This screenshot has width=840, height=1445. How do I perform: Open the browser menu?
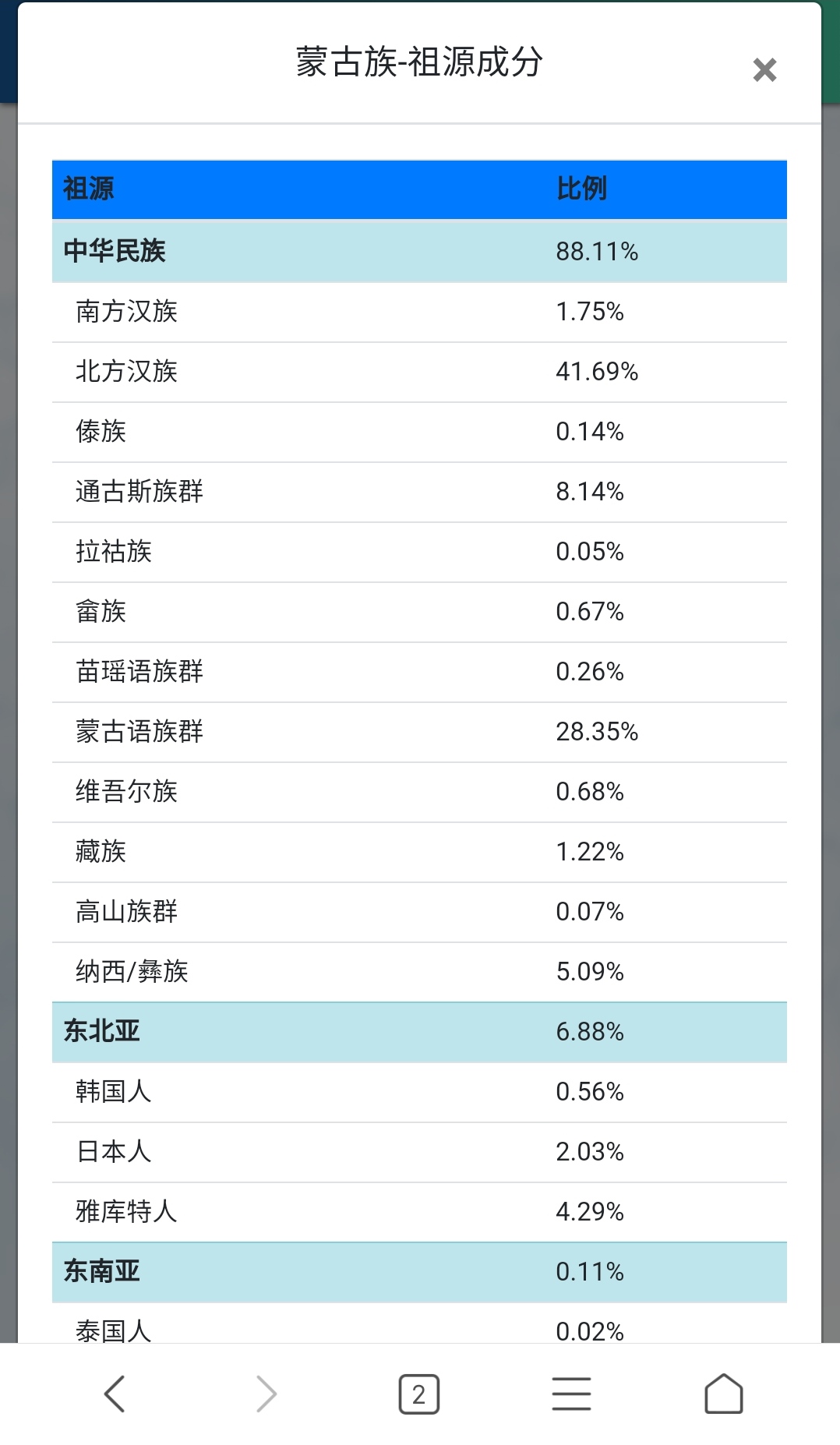click(x=571, y=1394)
